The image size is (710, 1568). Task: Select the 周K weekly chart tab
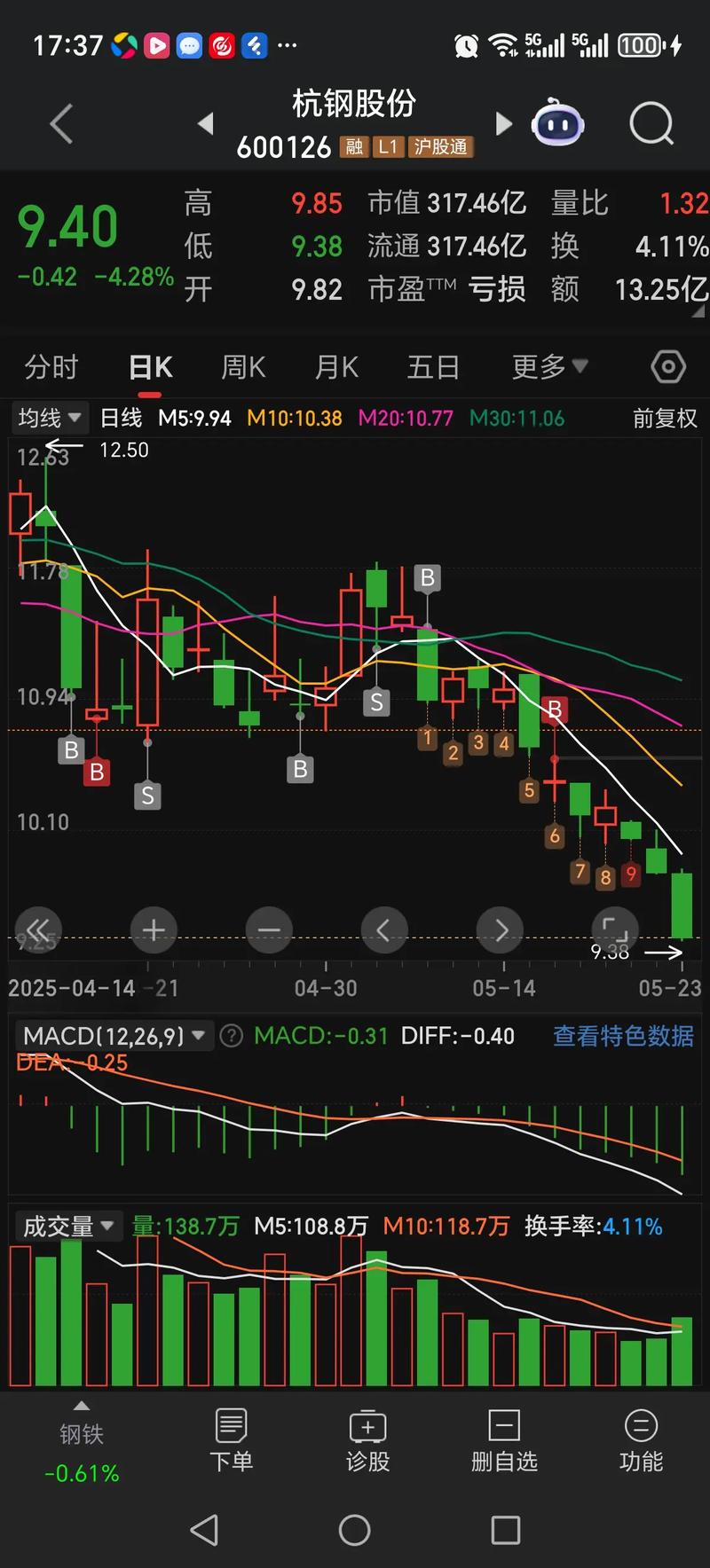[x=243, y=366]
